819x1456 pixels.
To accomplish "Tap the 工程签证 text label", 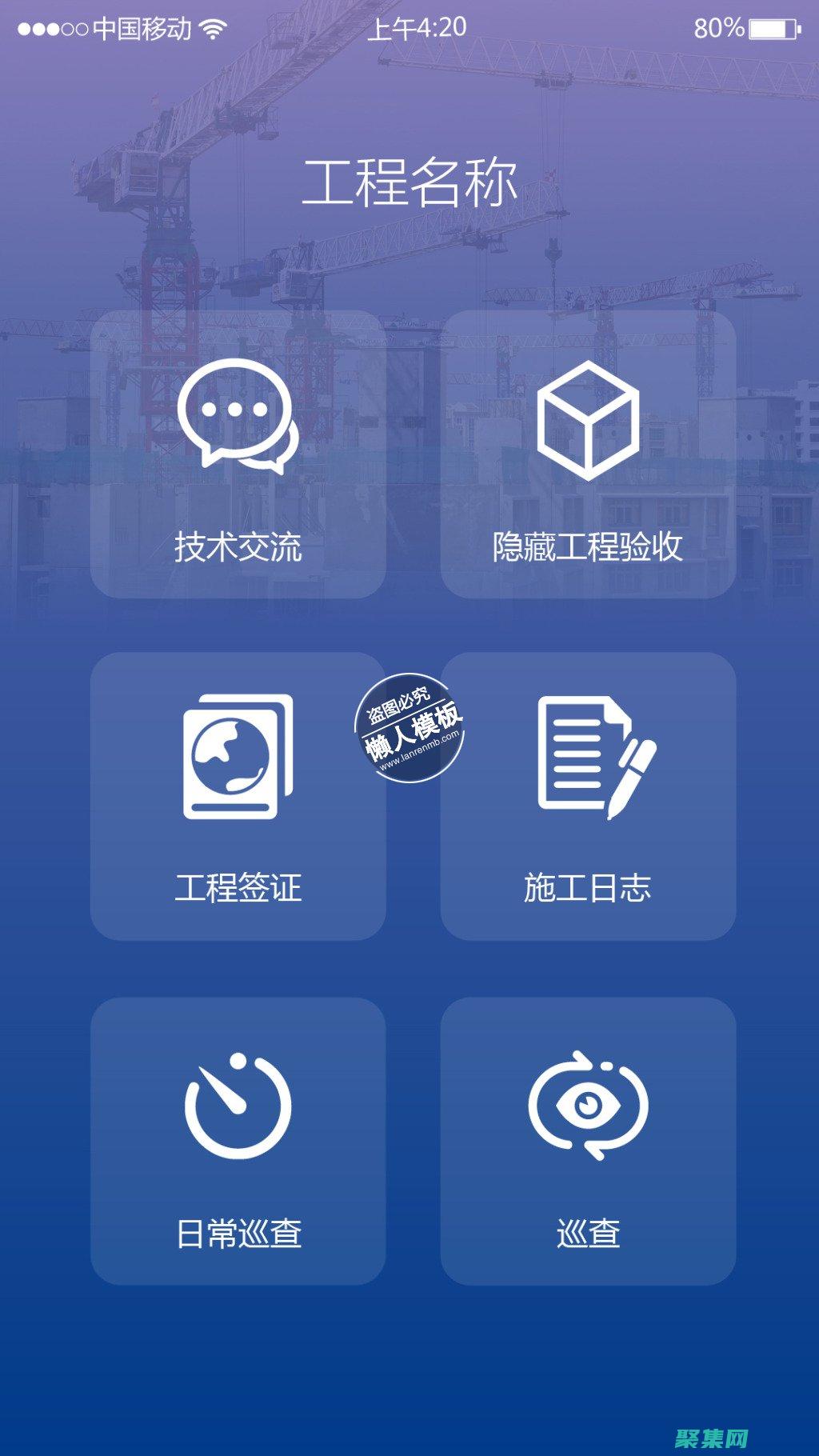I will tap(239, 886).
